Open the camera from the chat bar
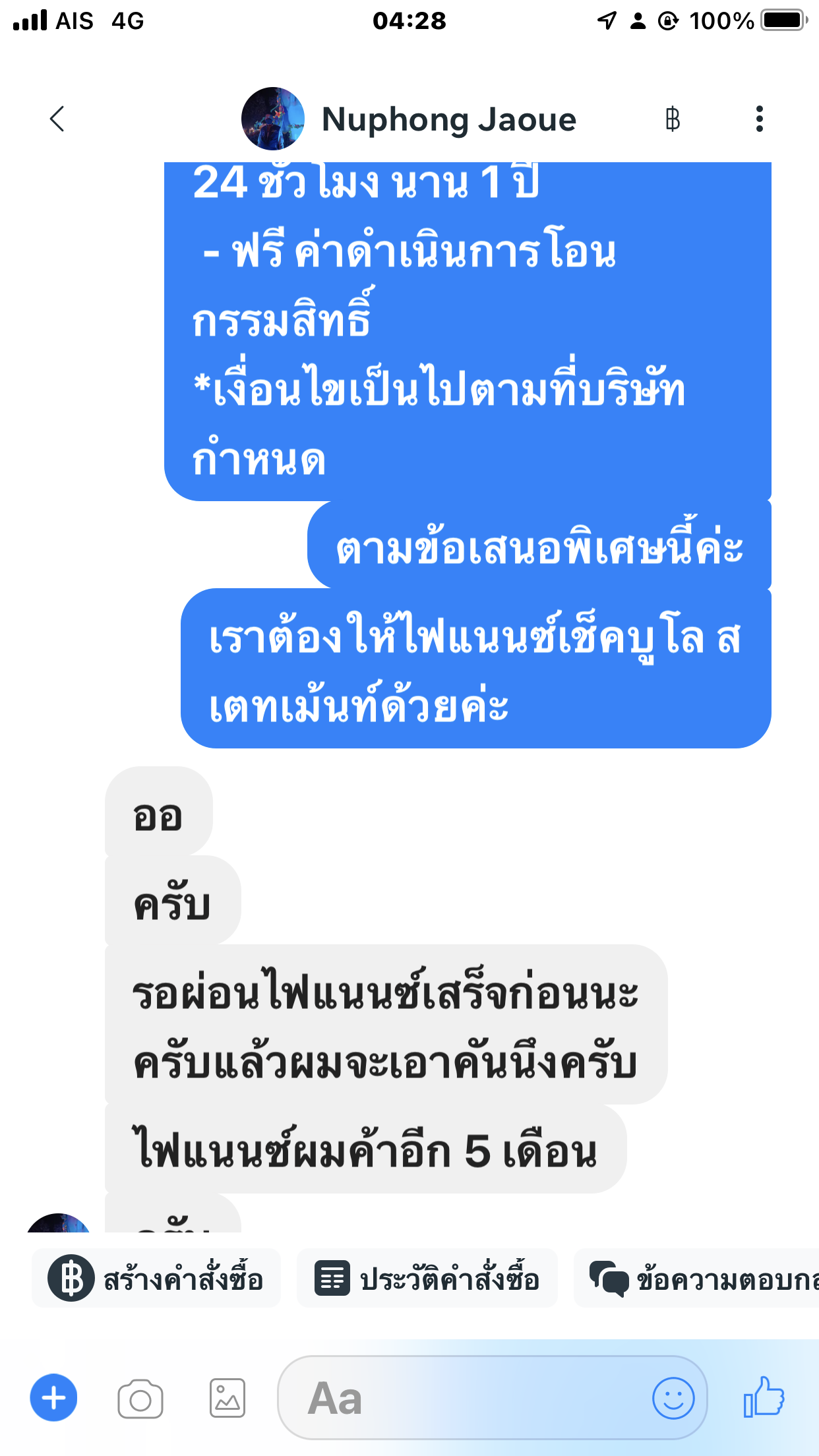Viewport: 819px width, 1456px height. click(x=140, y=1399)
